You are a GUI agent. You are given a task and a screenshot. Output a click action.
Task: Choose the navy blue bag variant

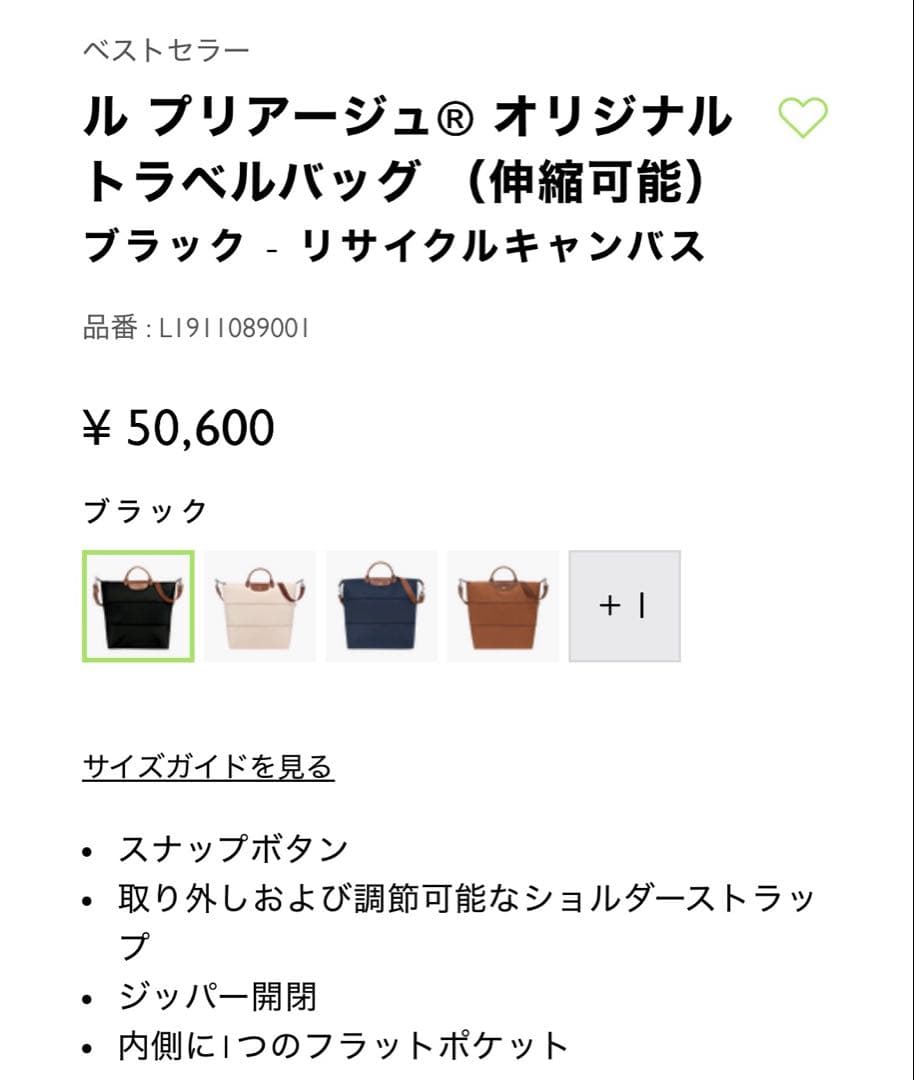(x=382, y=606)
